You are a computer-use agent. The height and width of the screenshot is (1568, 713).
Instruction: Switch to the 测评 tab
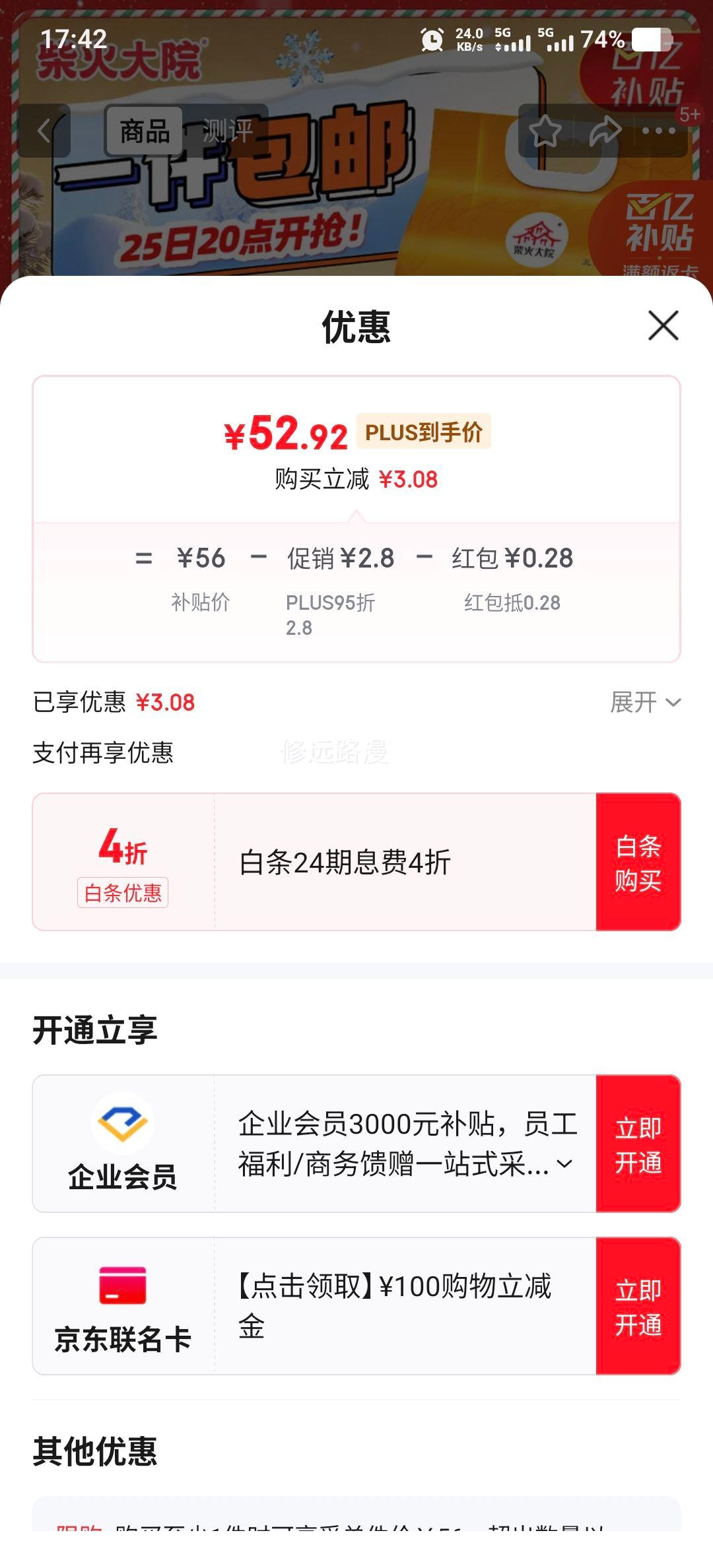coord(228,131)
